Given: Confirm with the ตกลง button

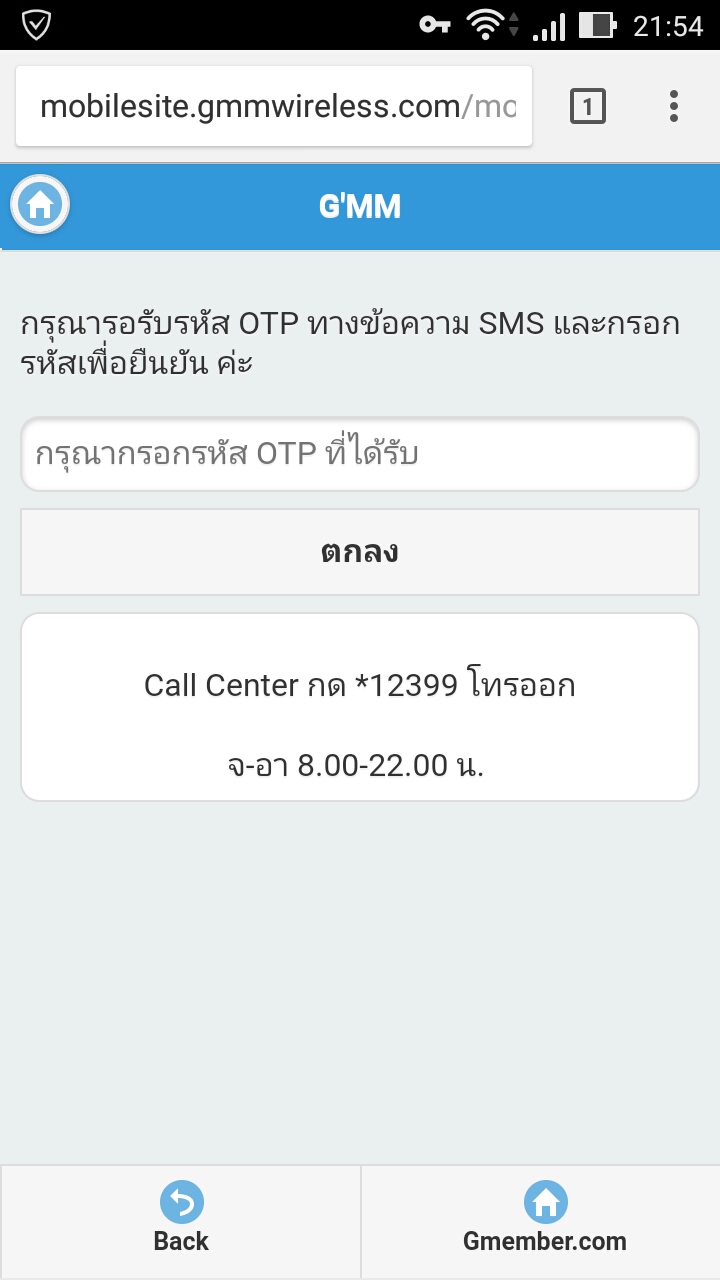Looking at the screenshot, I should [360, 552].
